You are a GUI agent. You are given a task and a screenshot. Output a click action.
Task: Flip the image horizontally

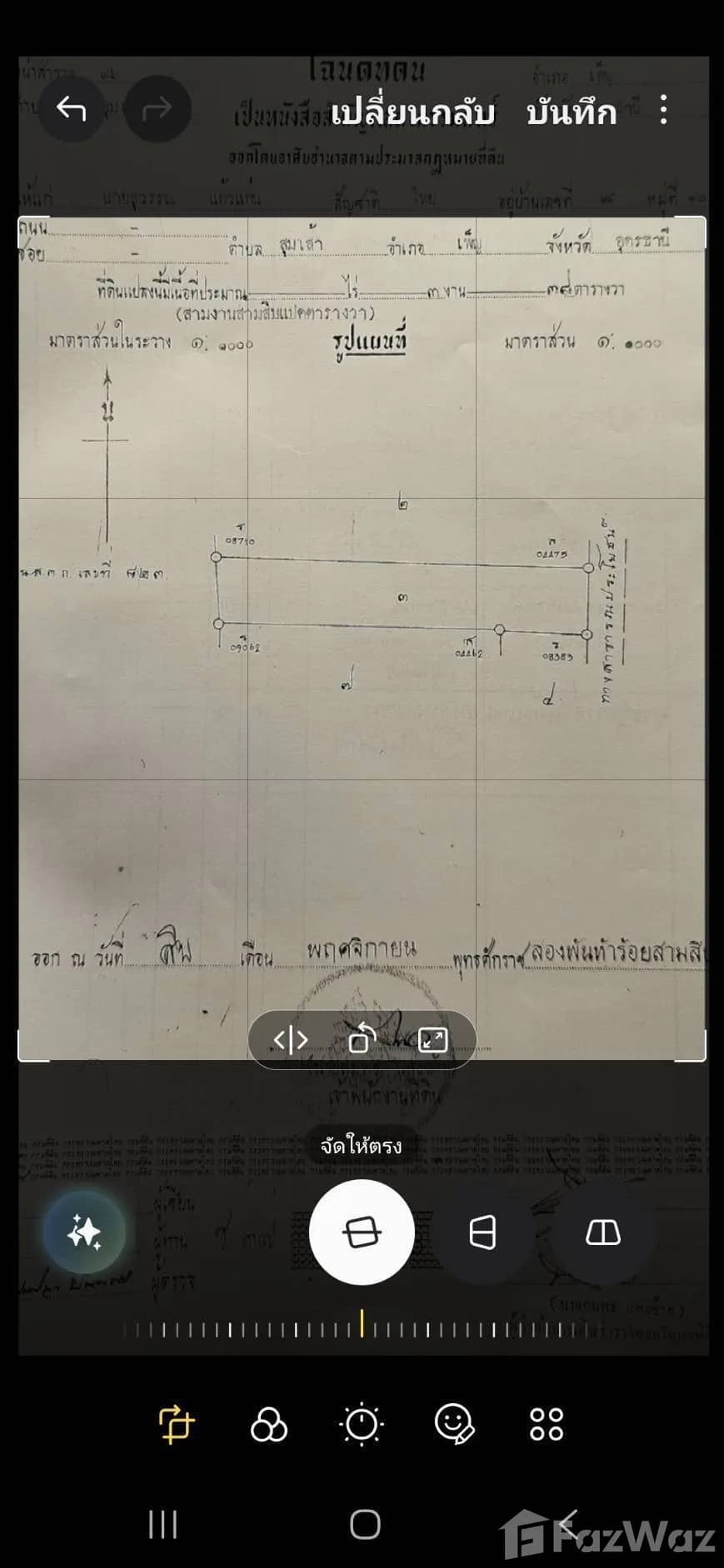pos(291,1039)
